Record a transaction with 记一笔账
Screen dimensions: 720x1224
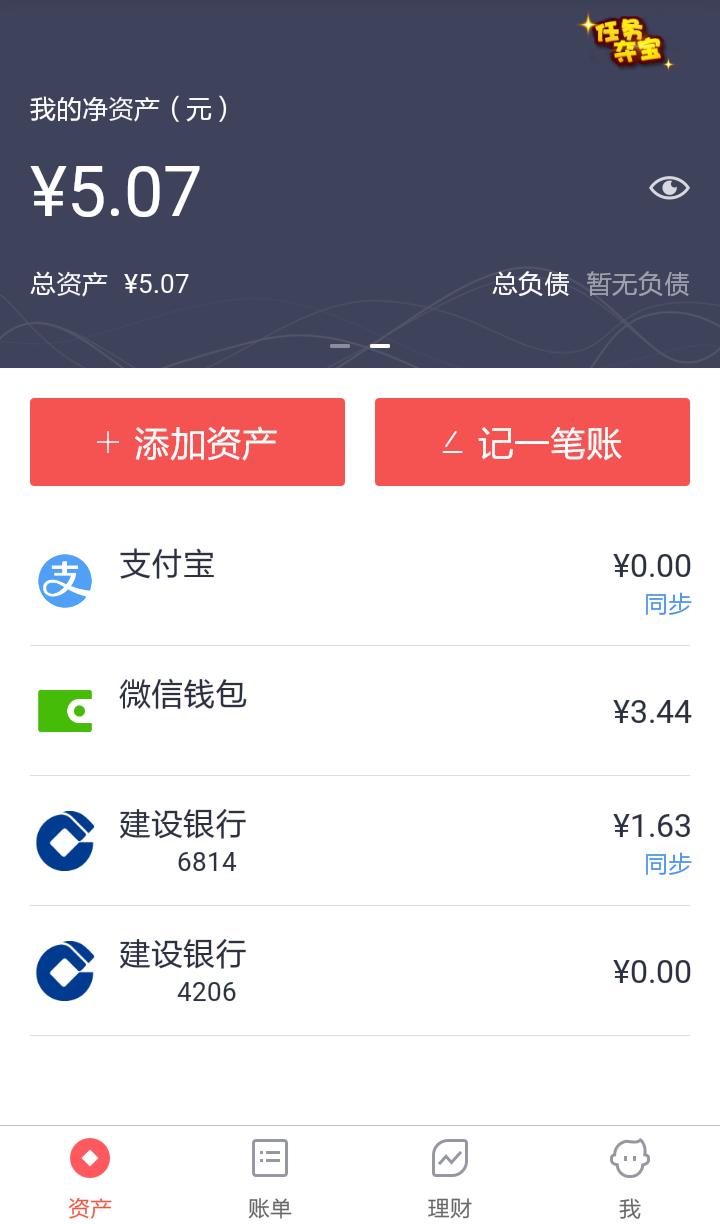[532, 442]
